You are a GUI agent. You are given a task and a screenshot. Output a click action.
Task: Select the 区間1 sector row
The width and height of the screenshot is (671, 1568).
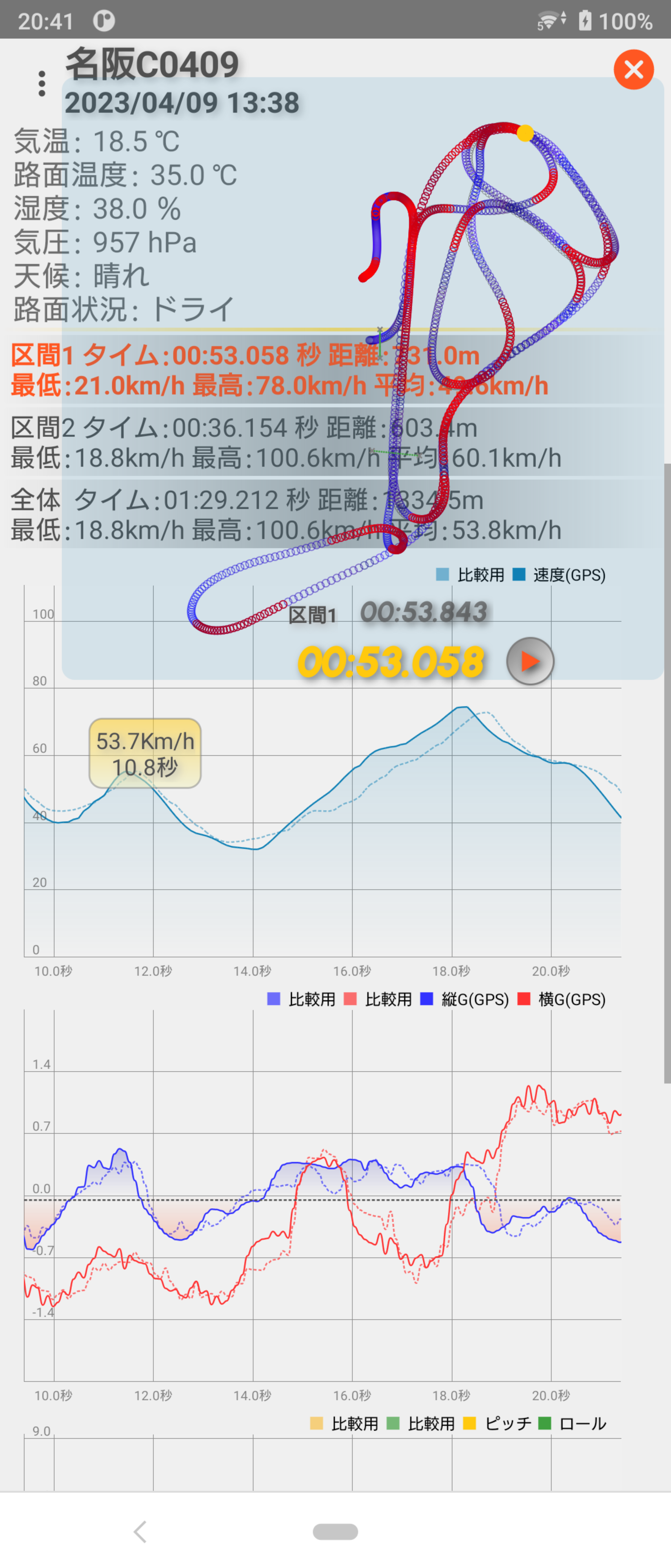tap(335, 370)
